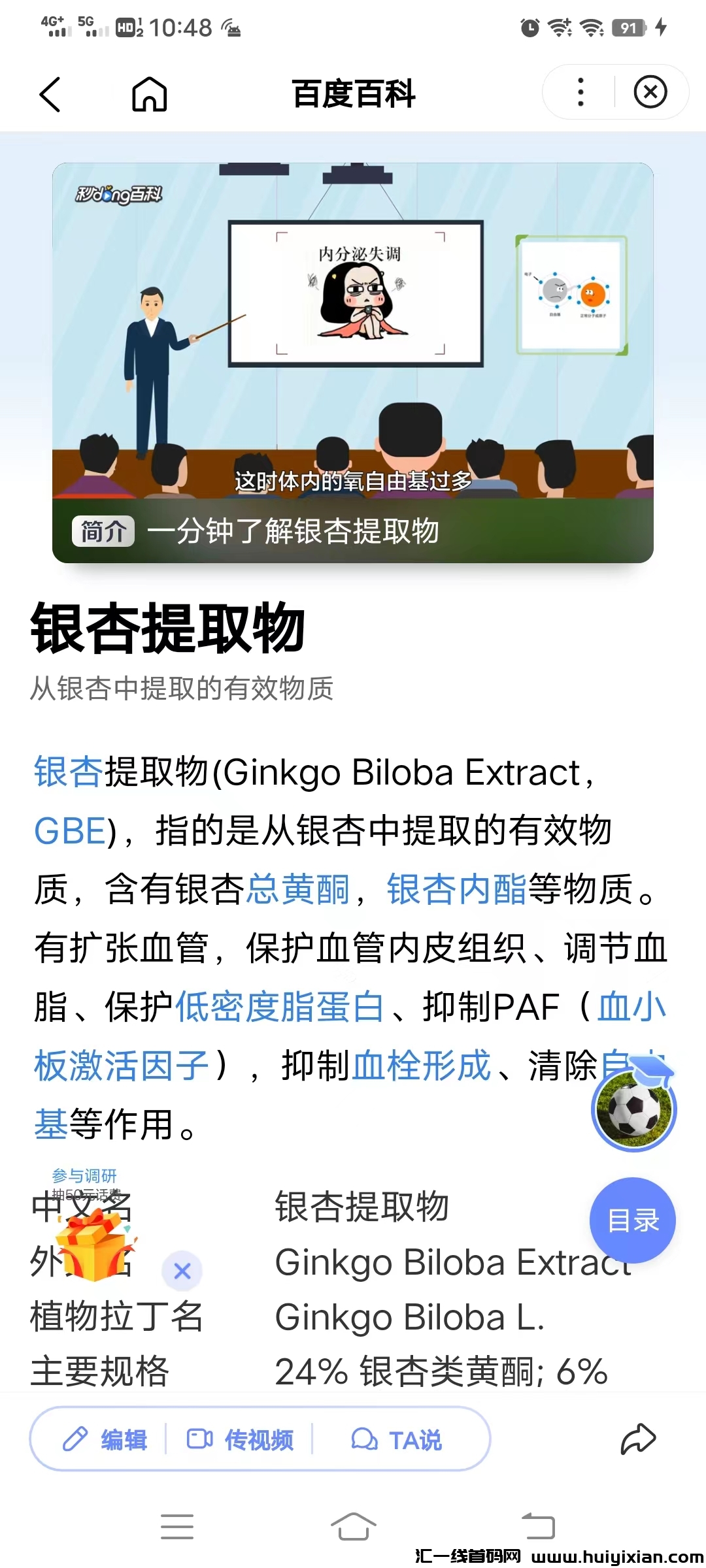Dismiss the gift survey popup
706x1568 pixels.
(x=182, y=1270)
